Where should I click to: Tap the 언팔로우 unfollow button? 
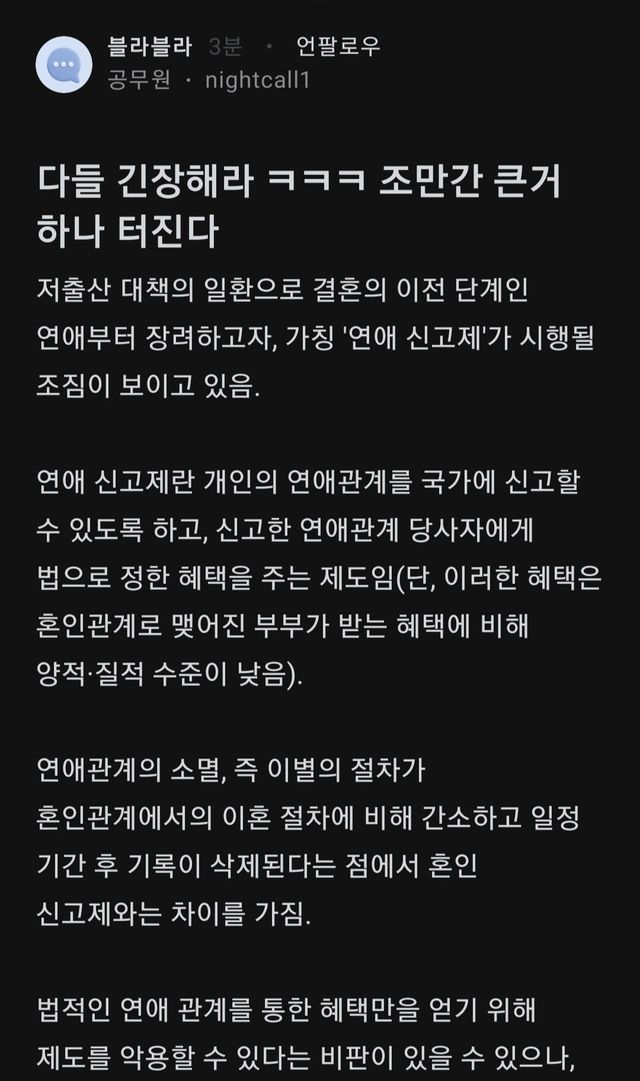point(338,47)
